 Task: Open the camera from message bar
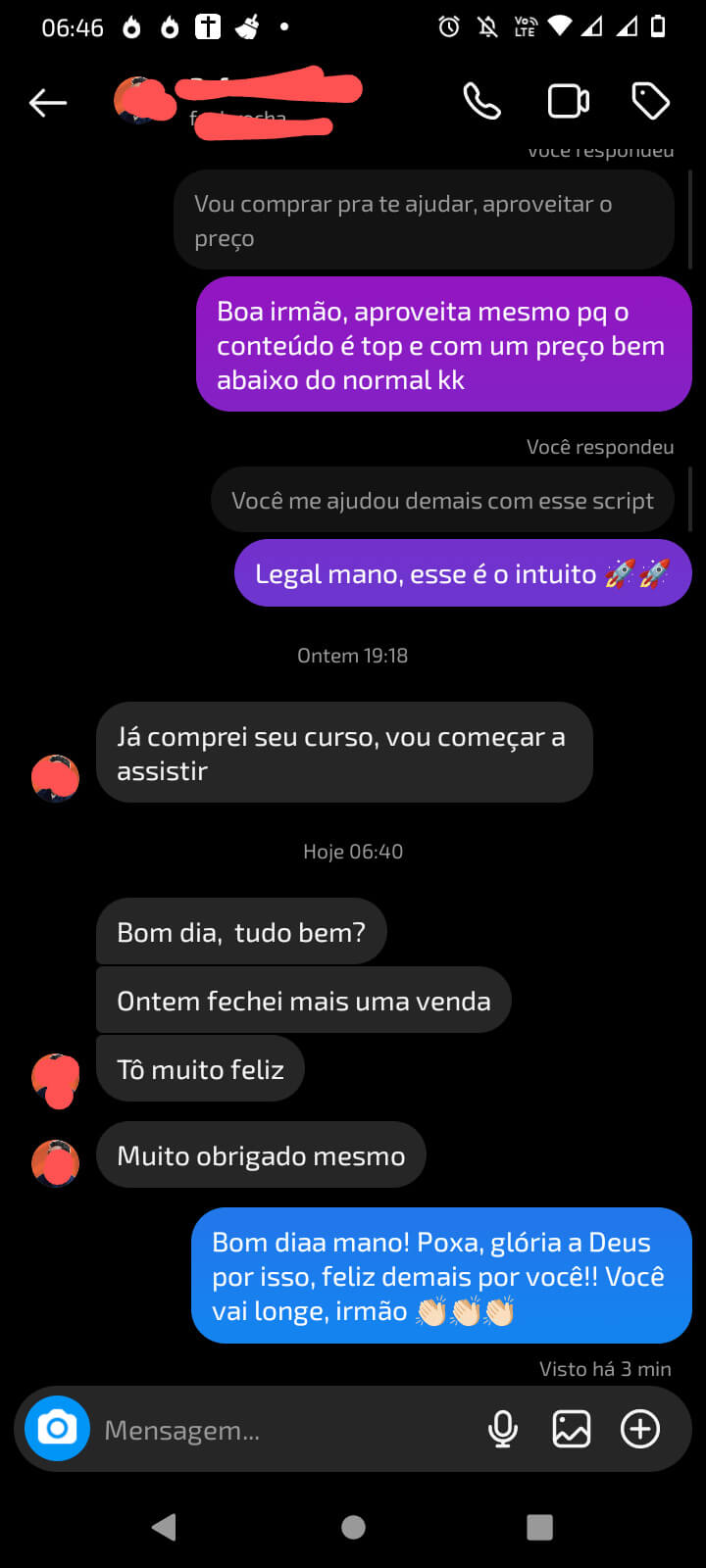57,1428
